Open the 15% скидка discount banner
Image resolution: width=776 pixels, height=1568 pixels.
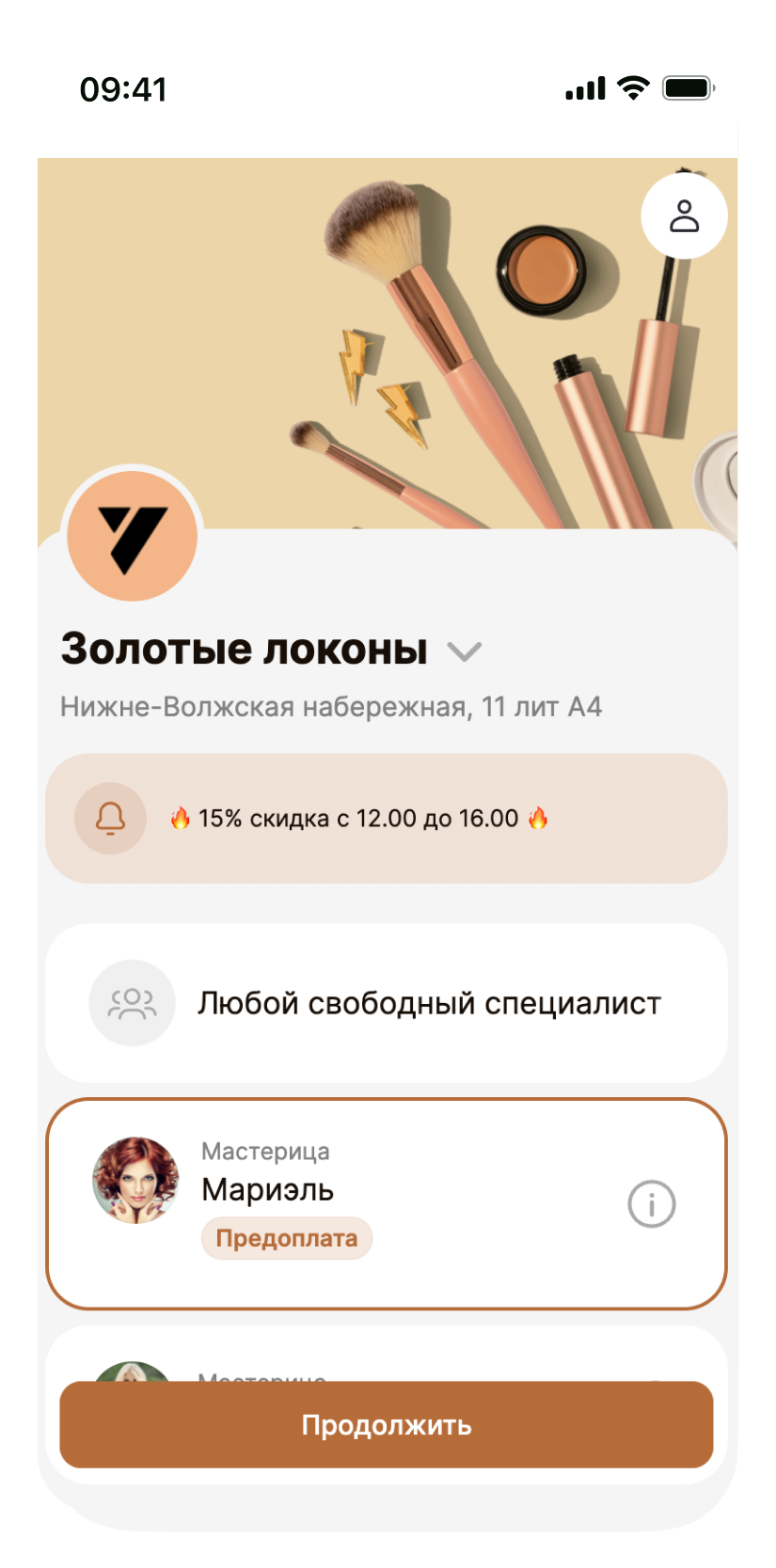click(x=386, y=818)
